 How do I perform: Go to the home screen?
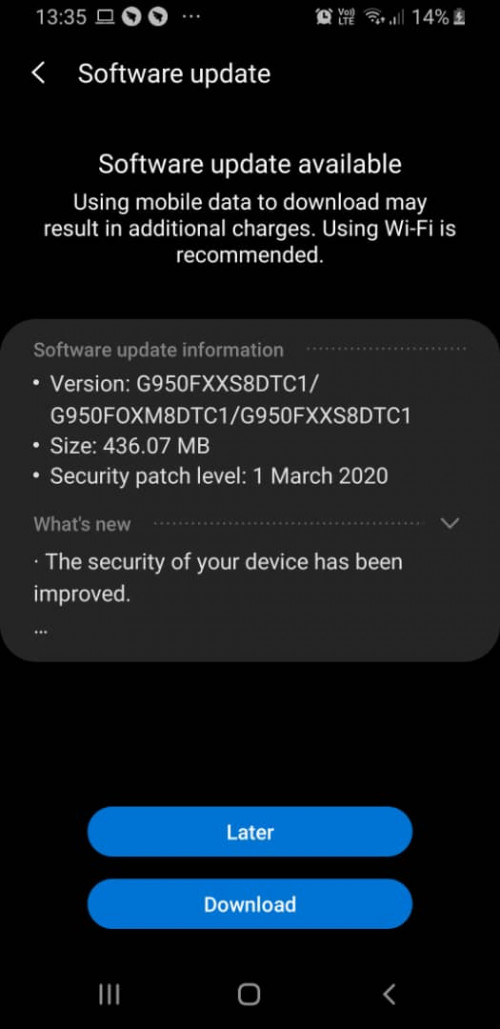coord(249,994)
